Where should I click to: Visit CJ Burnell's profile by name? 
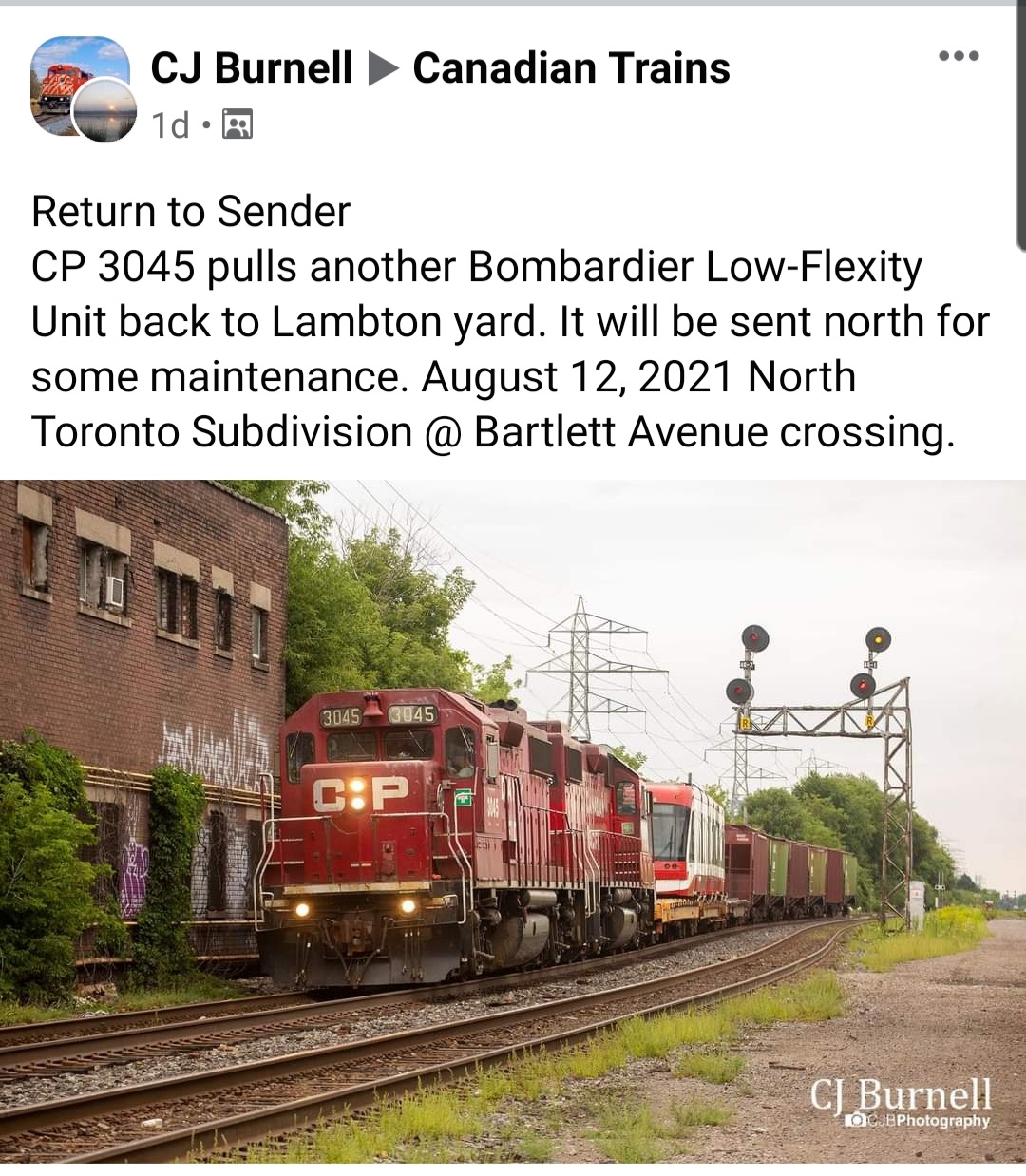click(x=252, y=68)
